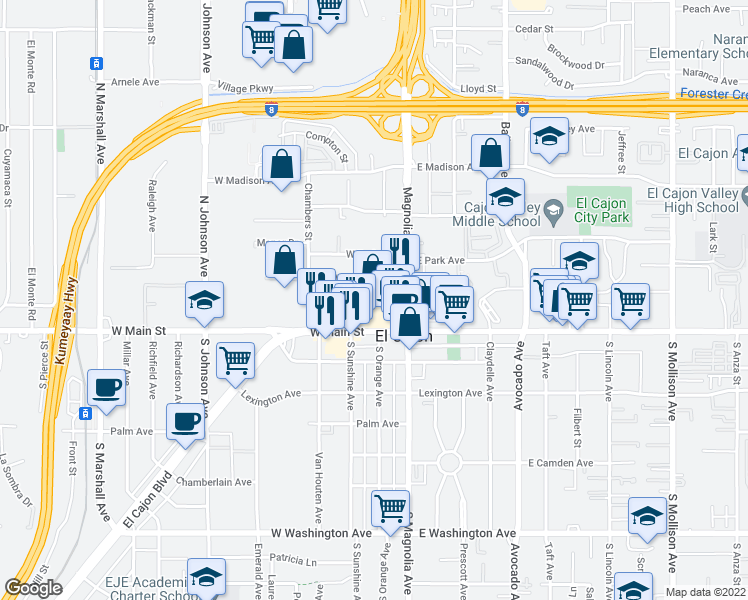Open the shopping cart marker at W Washington Ave
The image size is (748, 600).
[x=391, y=511]
